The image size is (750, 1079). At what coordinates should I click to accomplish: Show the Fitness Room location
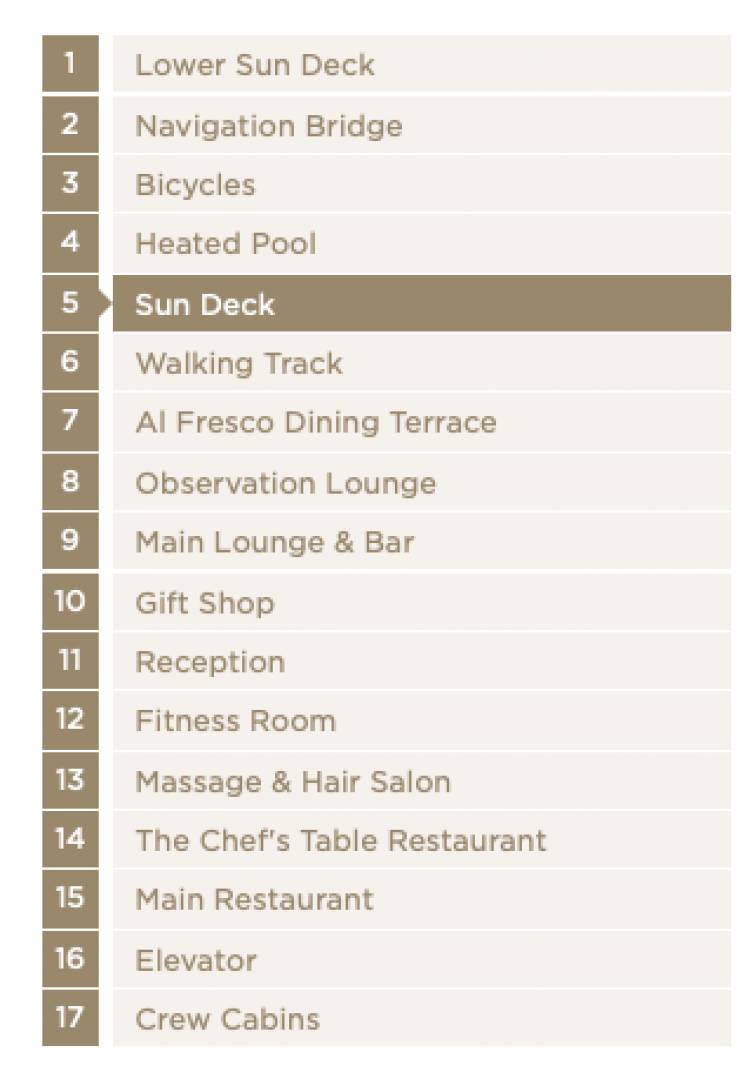point(236,721)
